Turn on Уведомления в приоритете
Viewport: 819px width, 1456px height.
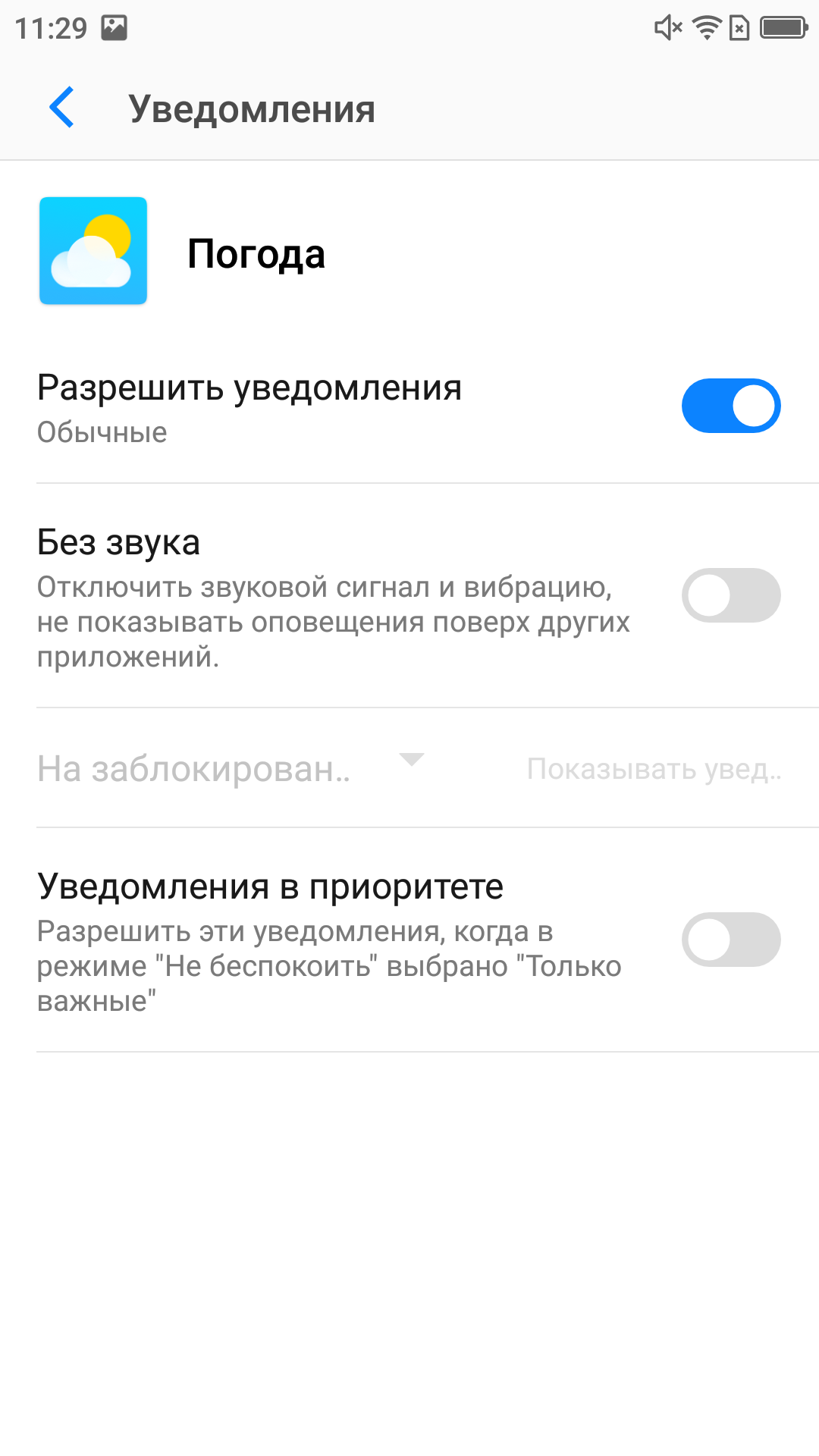pos(731,940)
